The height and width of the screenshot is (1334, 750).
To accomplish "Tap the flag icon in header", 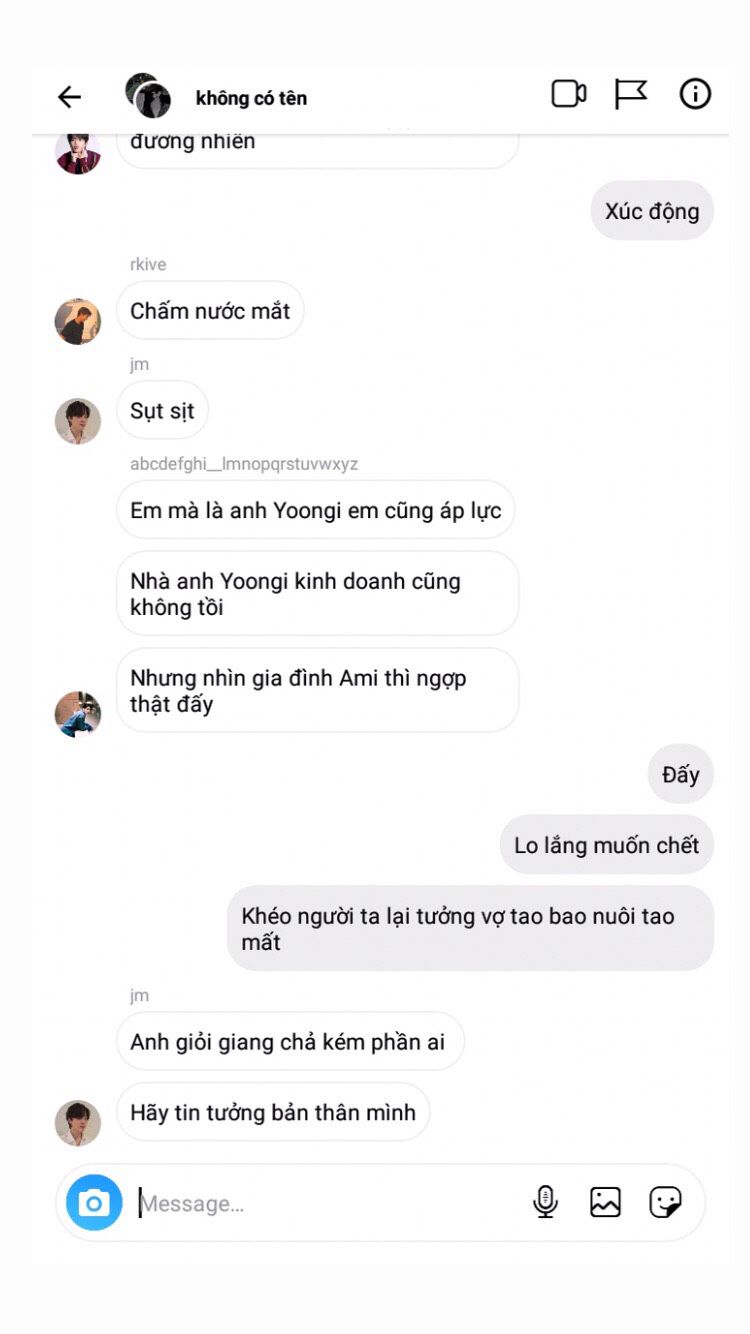I will pyautogui.click(x=631, y=94).
